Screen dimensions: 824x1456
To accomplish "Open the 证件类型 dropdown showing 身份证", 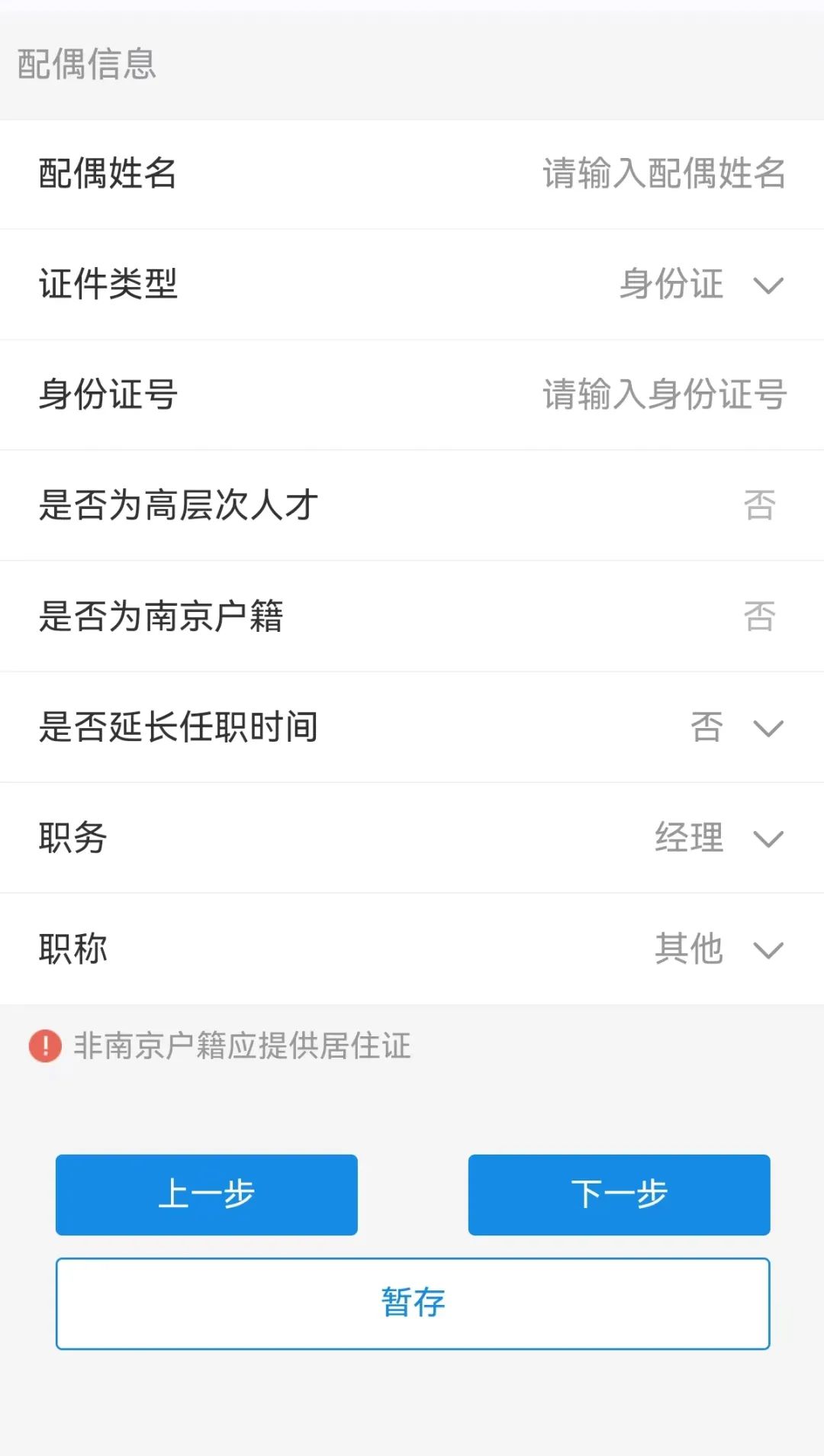I will point(700,285).
